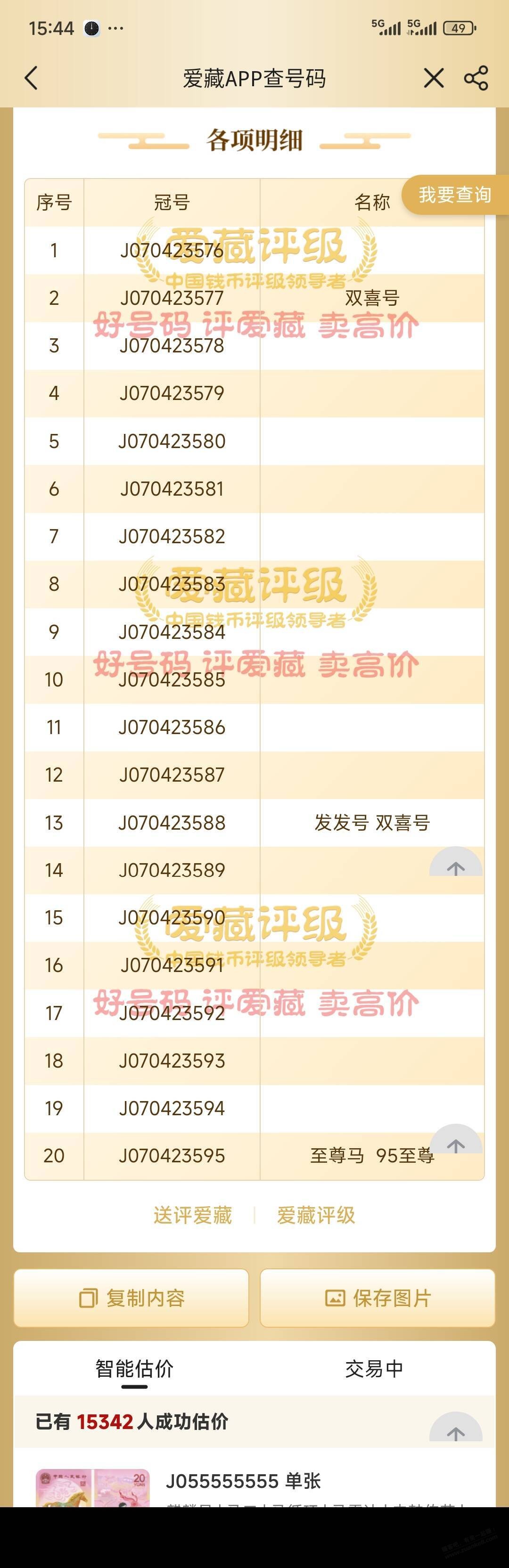
Task: Open the J055555555 单张 listing
Action: pos(244,1481)
